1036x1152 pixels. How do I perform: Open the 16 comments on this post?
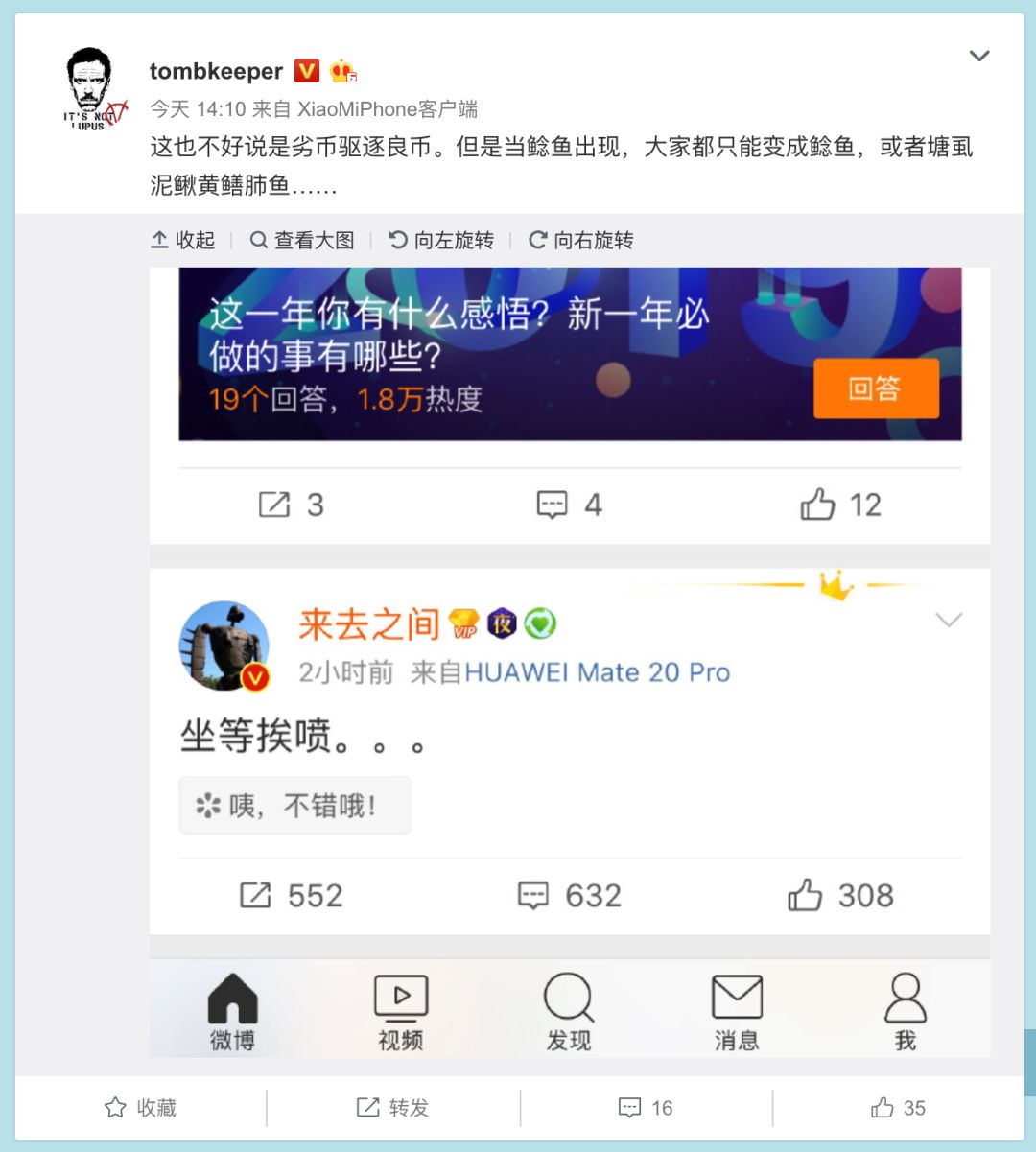click(646, 1108)
